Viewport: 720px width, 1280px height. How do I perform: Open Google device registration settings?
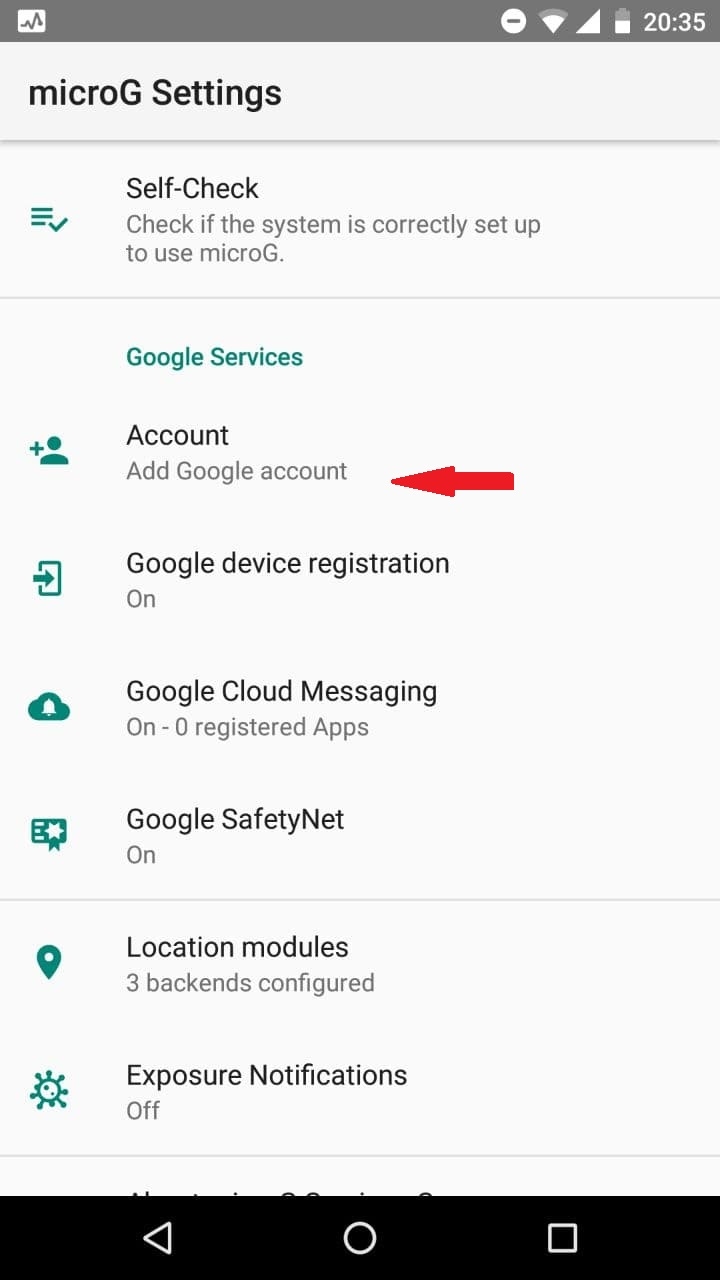pyautogui.click(x=288, y=580)
